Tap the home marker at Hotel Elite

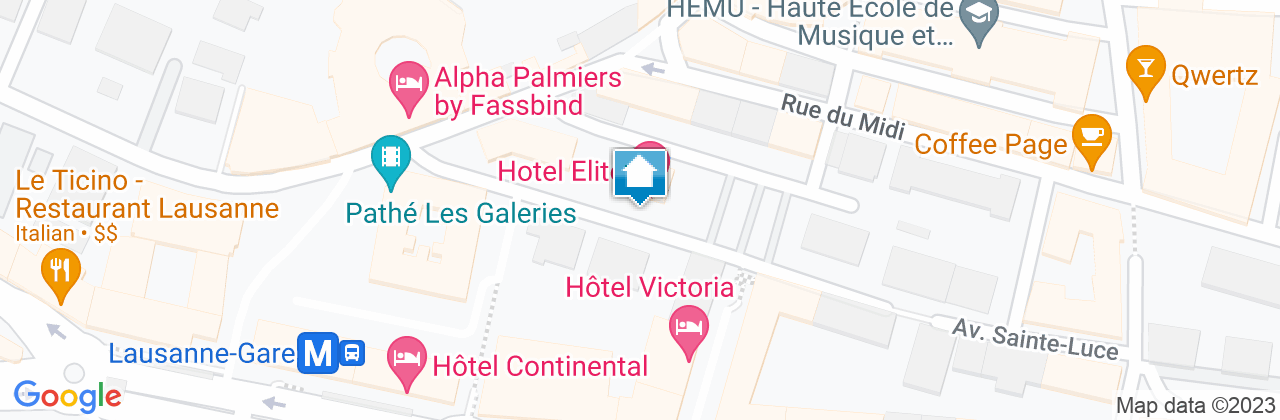640,176
